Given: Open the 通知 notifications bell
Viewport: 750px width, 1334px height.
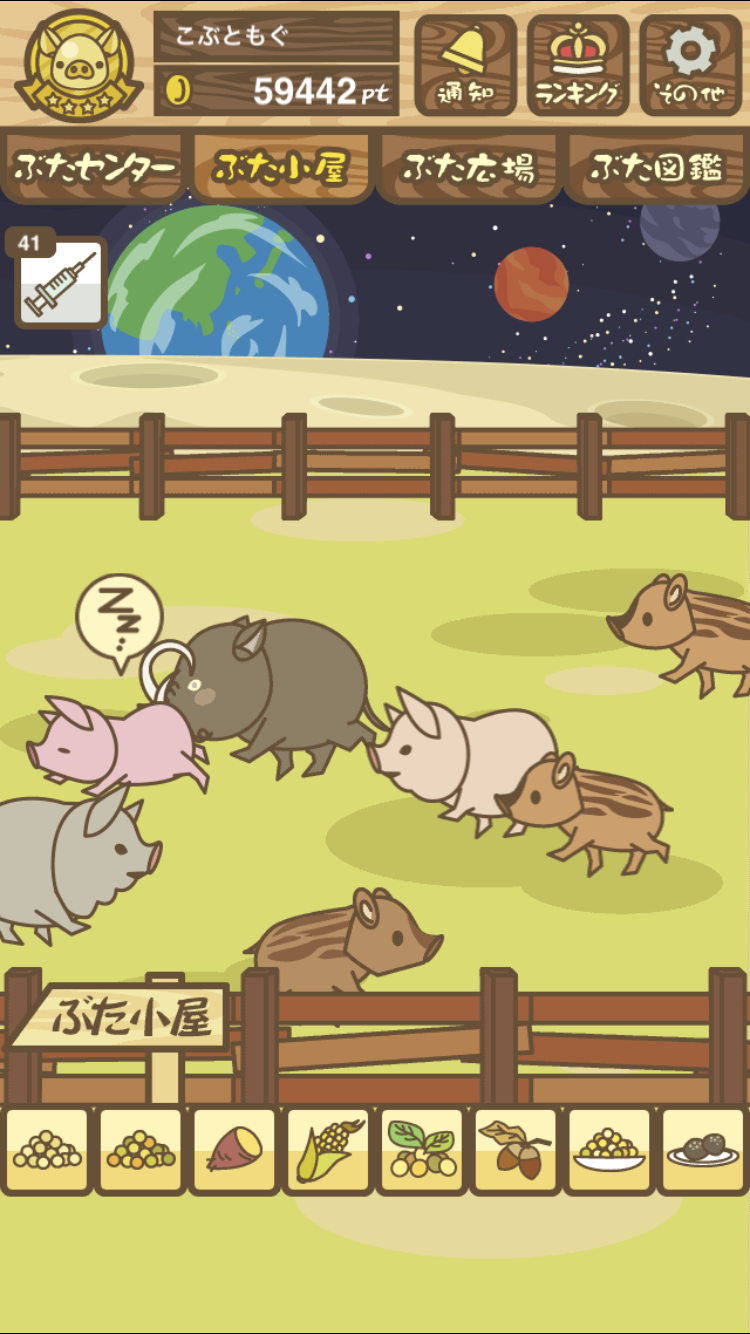Looking at the screenshot, I should 465,65.
